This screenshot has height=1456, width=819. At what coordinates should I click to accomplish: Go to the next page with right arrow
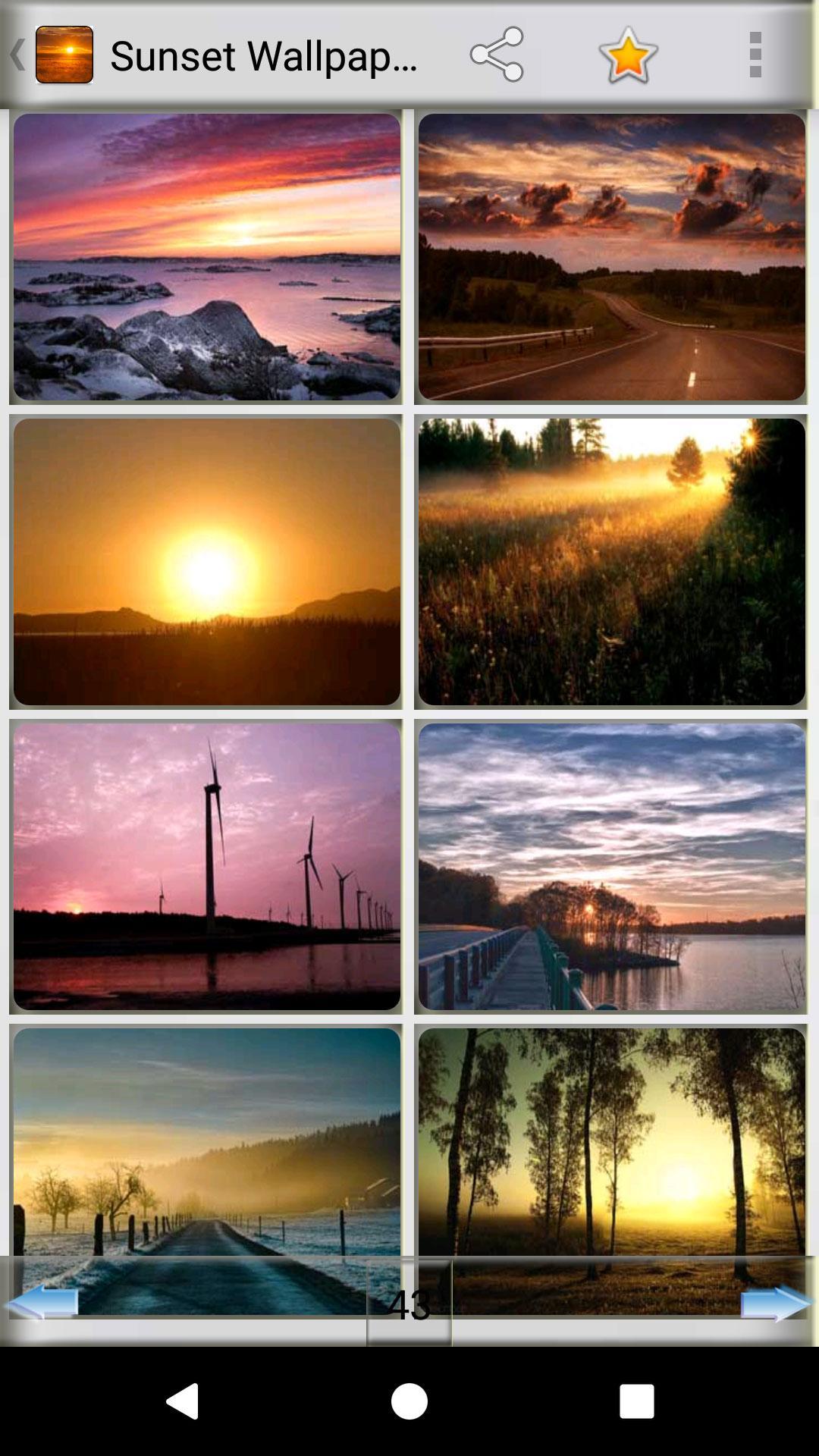coord(777,1303)
